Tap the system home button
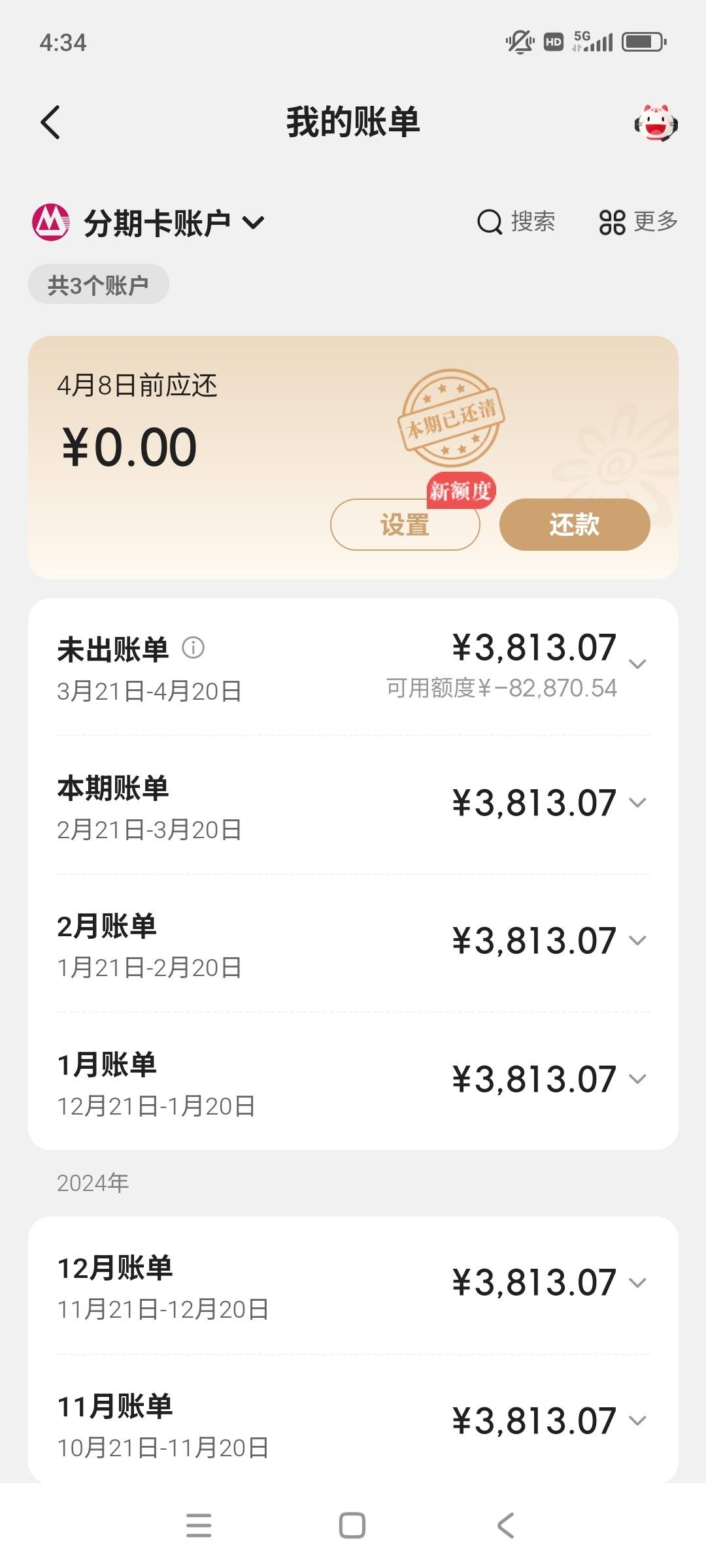 coord(352,1526)
